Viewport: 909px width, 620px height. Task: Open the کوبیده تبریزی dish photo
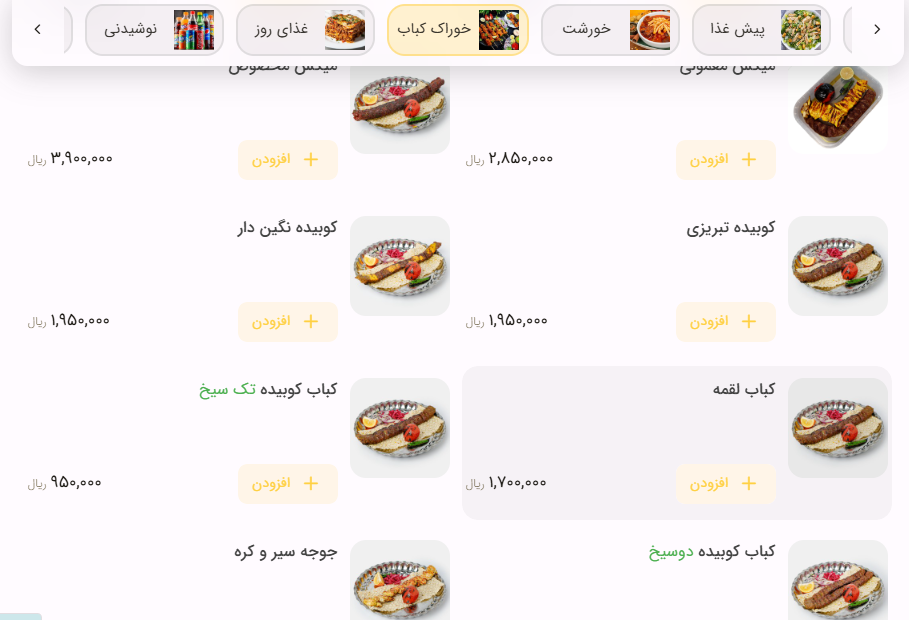click(837, 266)
